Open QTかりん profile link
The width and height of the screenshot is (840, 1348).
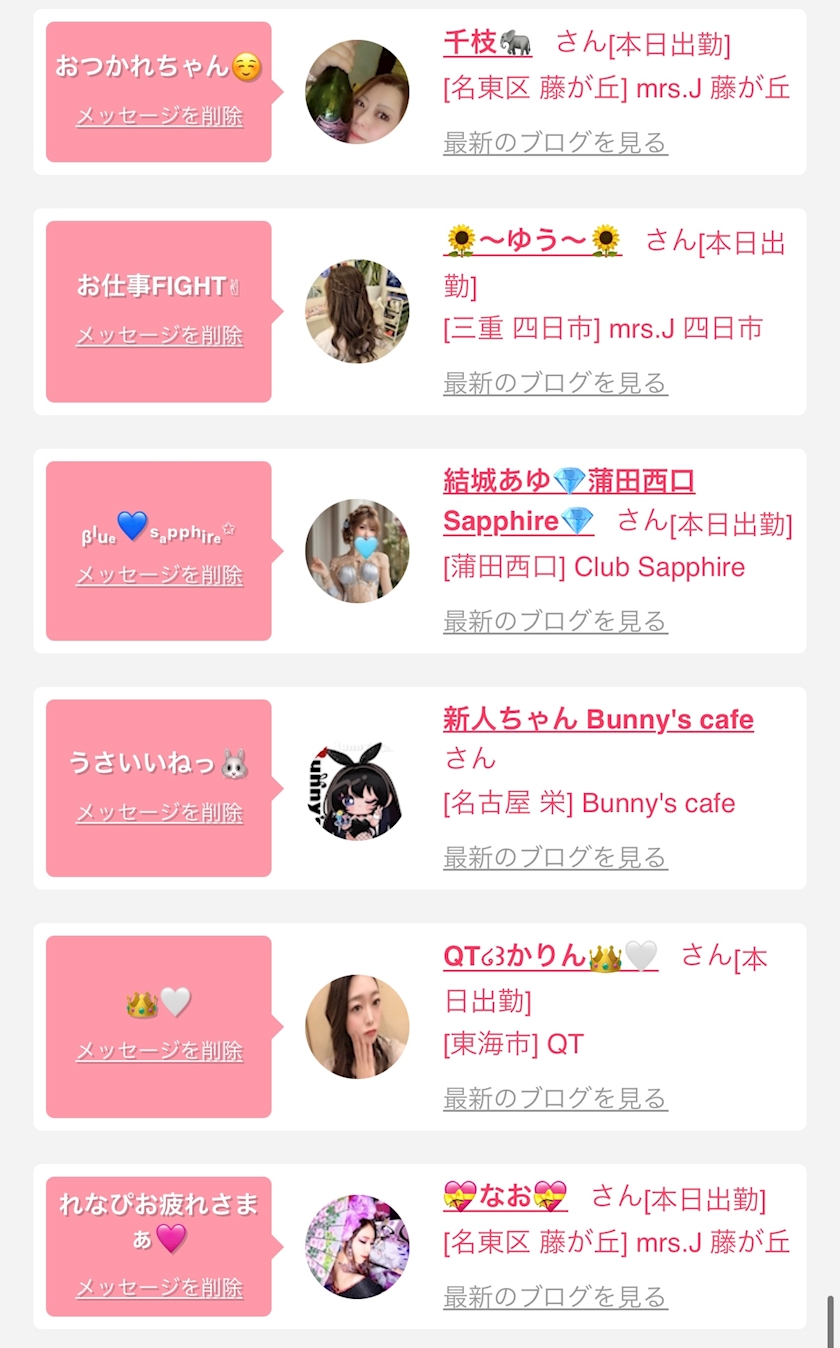pos(550,956)
